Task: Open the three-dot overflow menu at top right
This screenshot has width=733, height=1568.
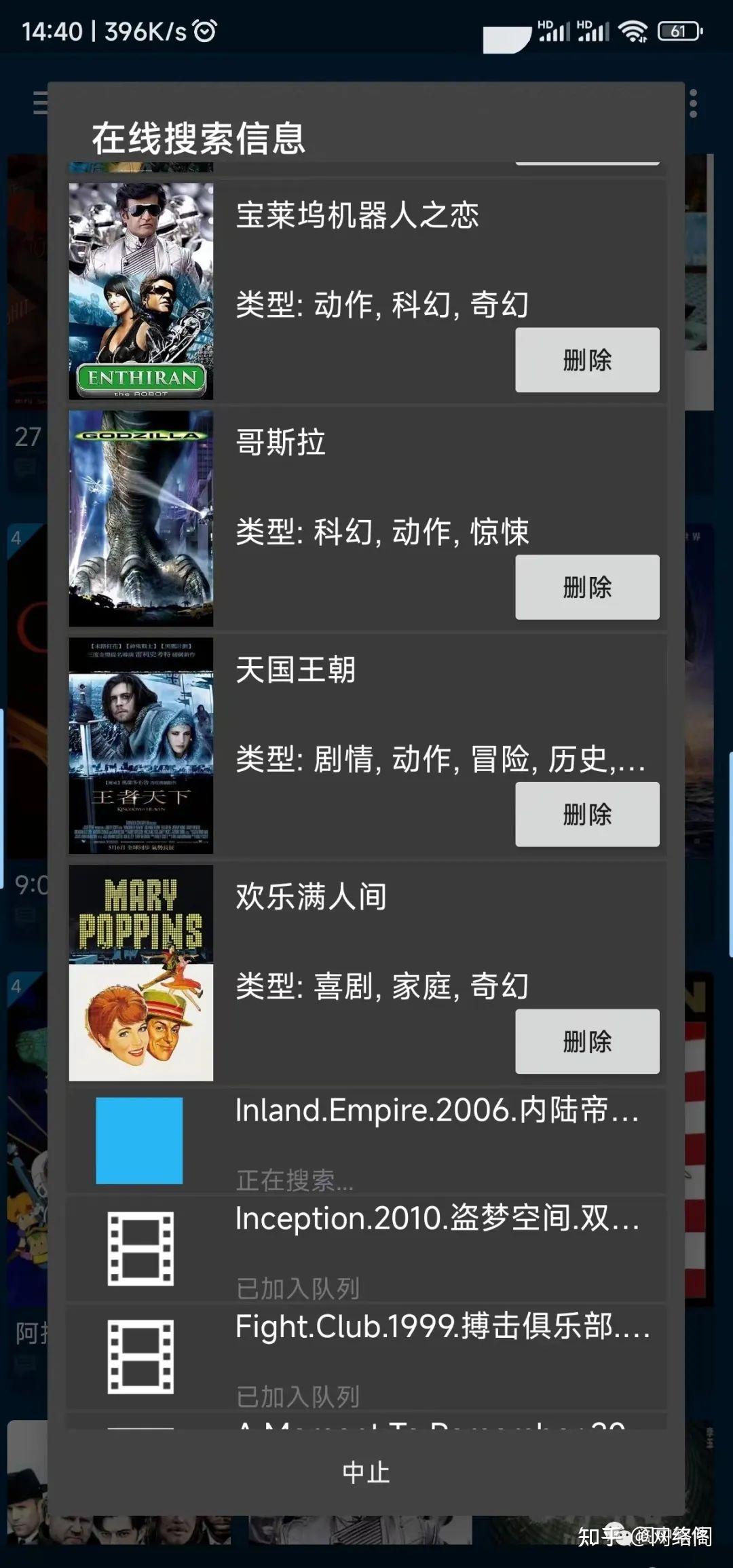Action: pyautogui.click(x=692, y=102)
